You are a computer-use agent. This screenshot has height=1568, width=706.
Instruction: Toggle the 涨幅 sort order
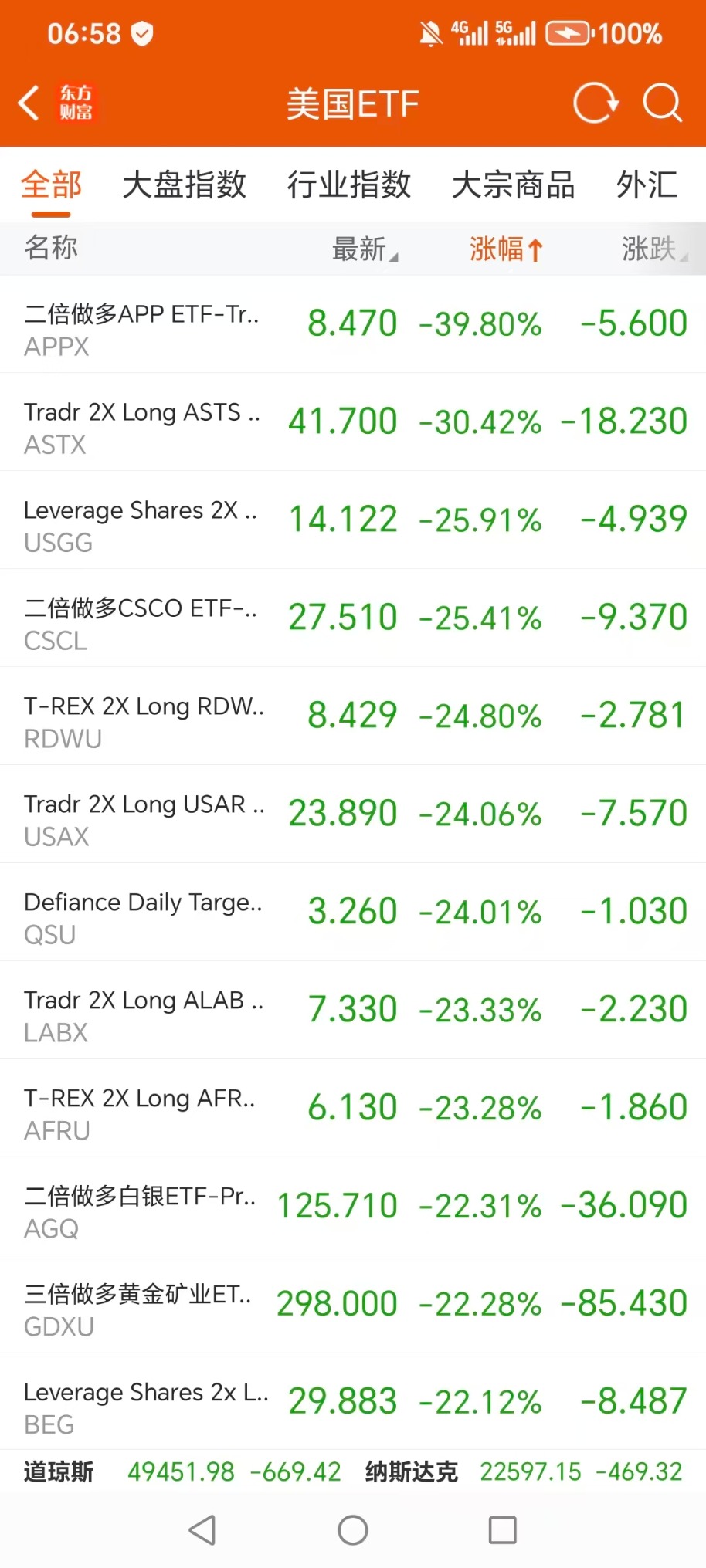click(506, 249)
